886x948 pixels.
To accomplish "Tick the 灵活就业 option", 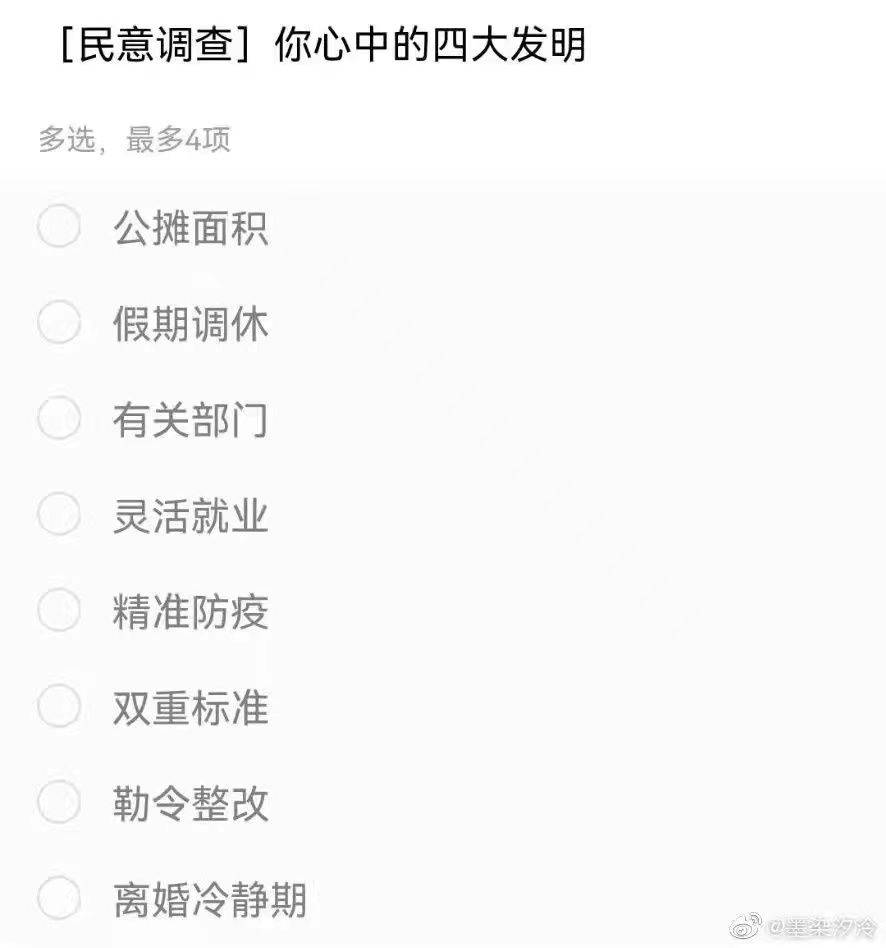I will [58, 514].
